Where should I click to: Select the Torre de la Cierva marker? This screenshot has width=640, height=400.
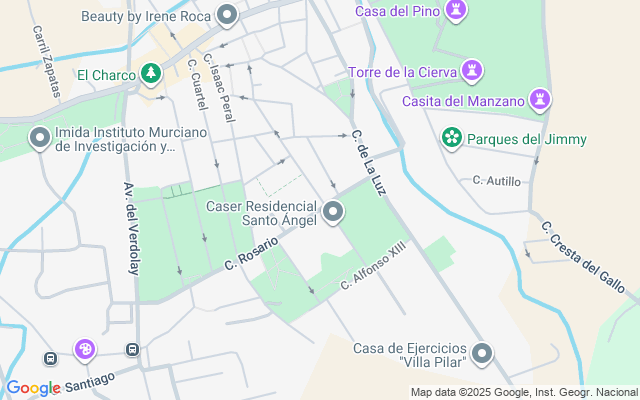472,70
